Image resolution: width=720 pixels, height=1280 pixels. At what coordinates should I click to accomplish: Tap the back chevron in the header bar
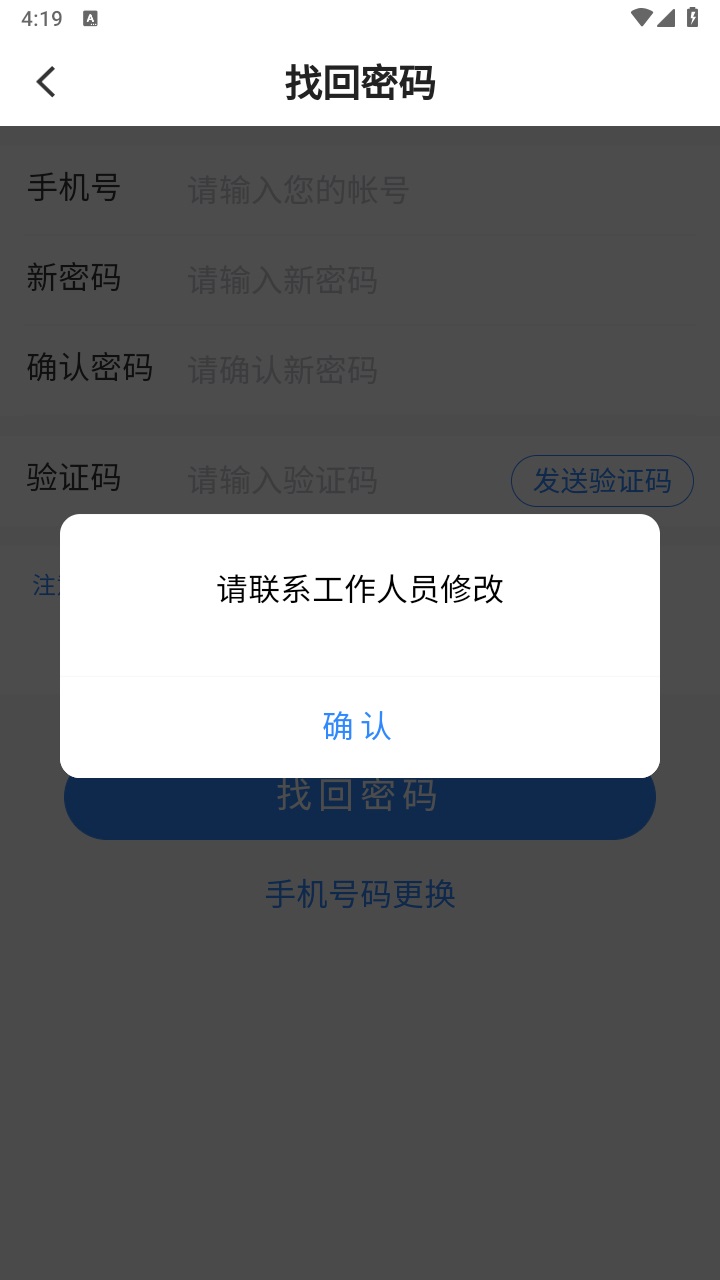coord(45,82)
